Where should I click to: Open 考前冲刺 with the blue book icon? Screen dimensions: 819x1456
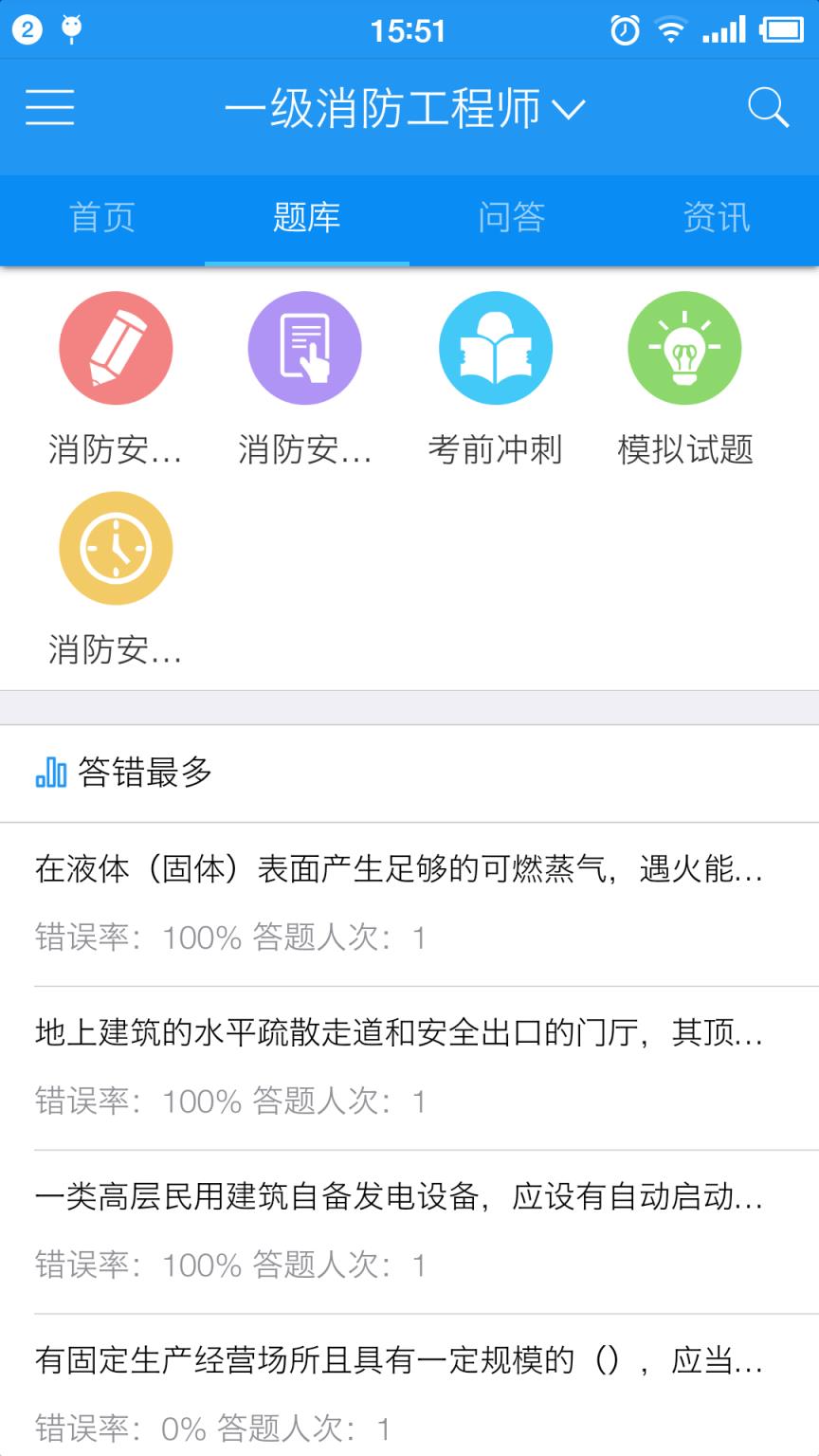[495, 347]
